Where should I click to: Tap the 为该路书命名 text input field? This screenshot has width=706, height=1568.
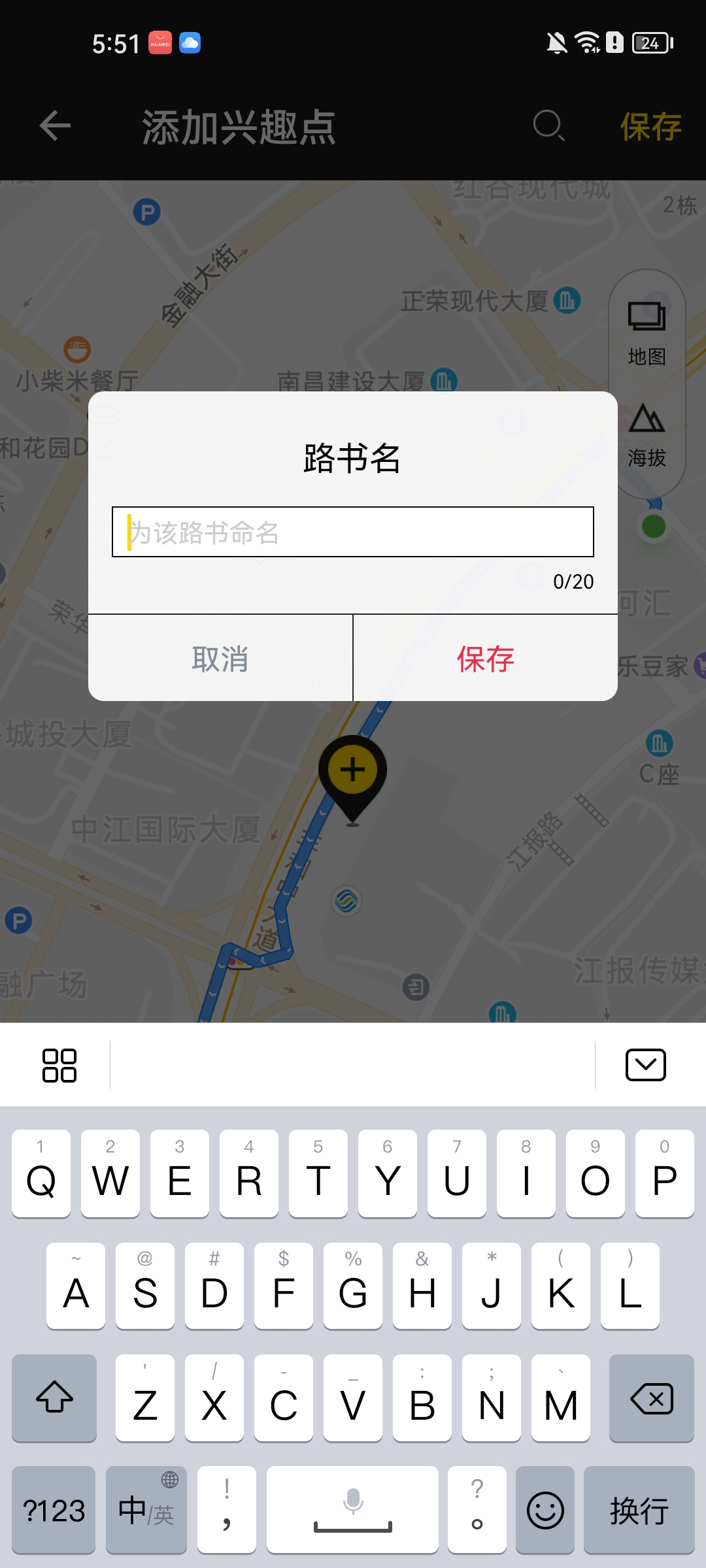tap(353, 533)
